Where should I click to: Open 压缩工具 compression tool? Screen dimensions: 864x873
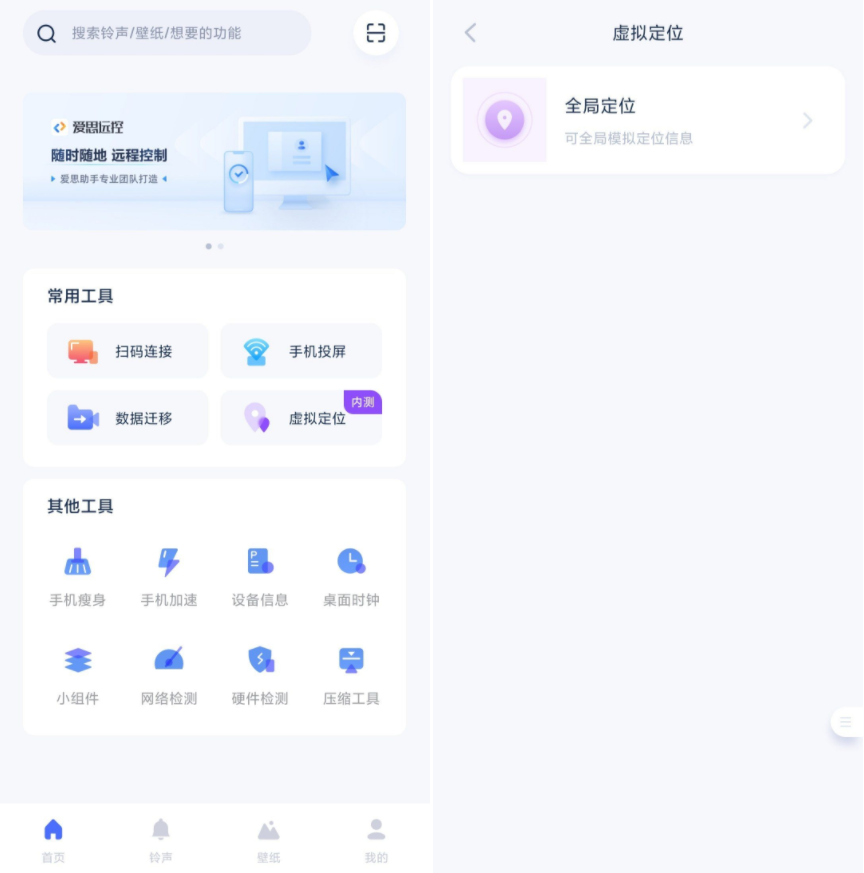pyautogui.click(x=351, y=675)
